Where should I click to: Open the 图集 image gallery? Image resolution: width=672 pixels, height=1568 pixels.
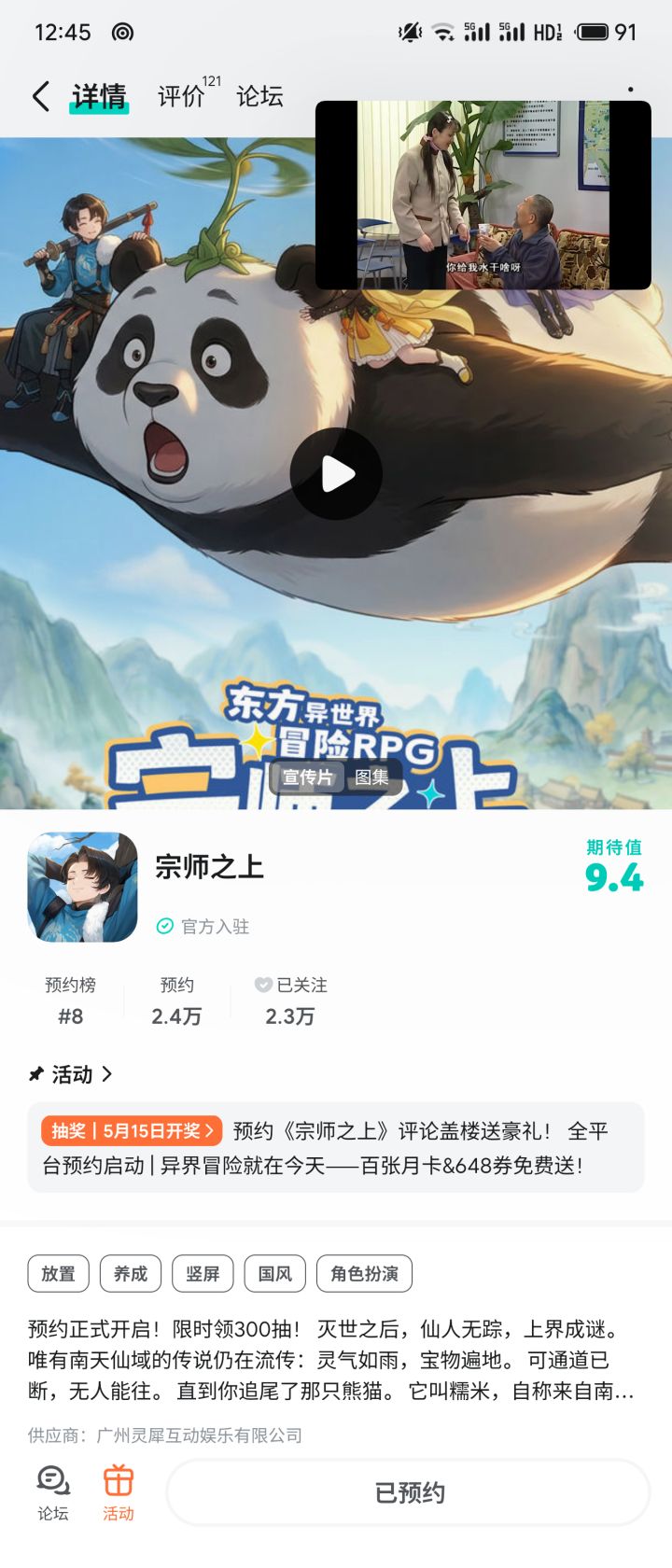click(x=372, y=777)
